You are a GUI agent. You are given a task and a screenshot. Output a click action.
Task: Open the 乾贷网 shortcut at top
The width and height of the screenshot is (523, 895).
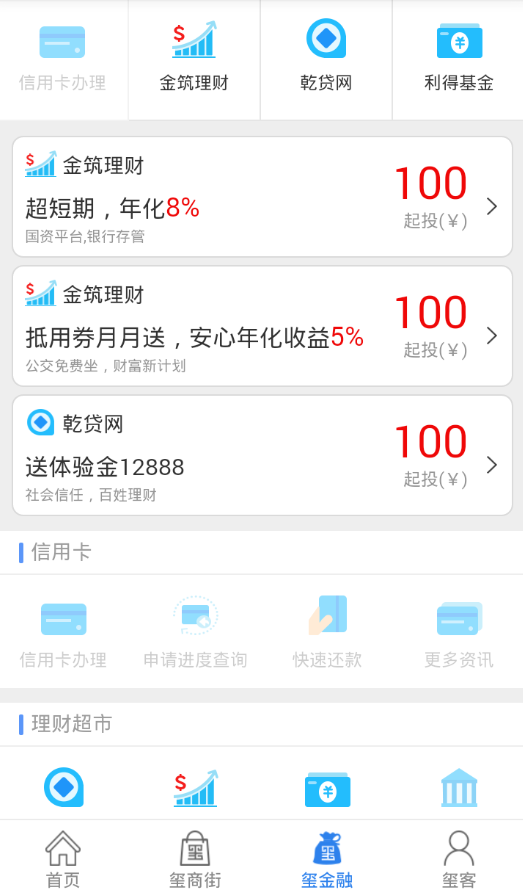(x=326, y=59)
